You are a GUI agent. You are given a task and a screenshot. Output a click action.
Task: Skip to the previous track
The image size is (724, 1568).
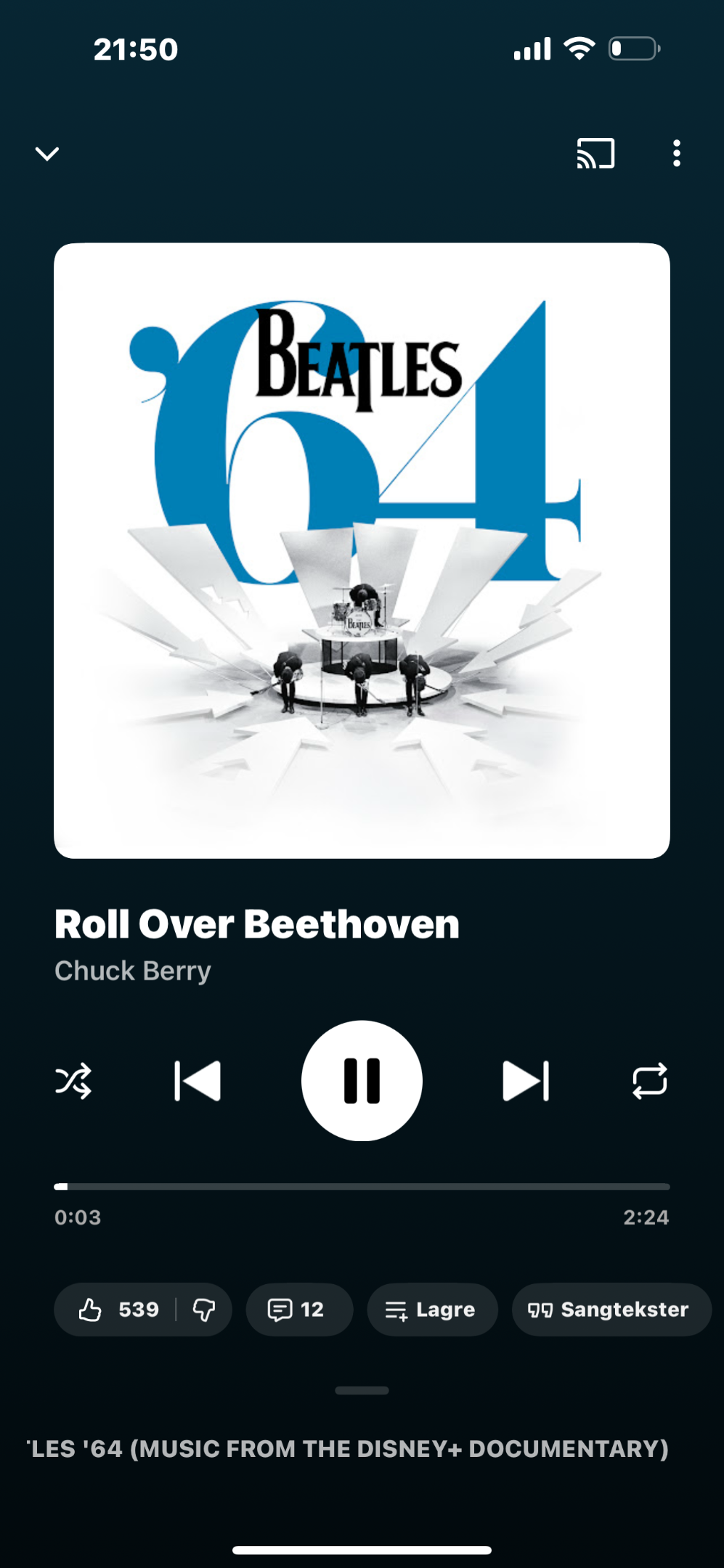[198, 1081]
